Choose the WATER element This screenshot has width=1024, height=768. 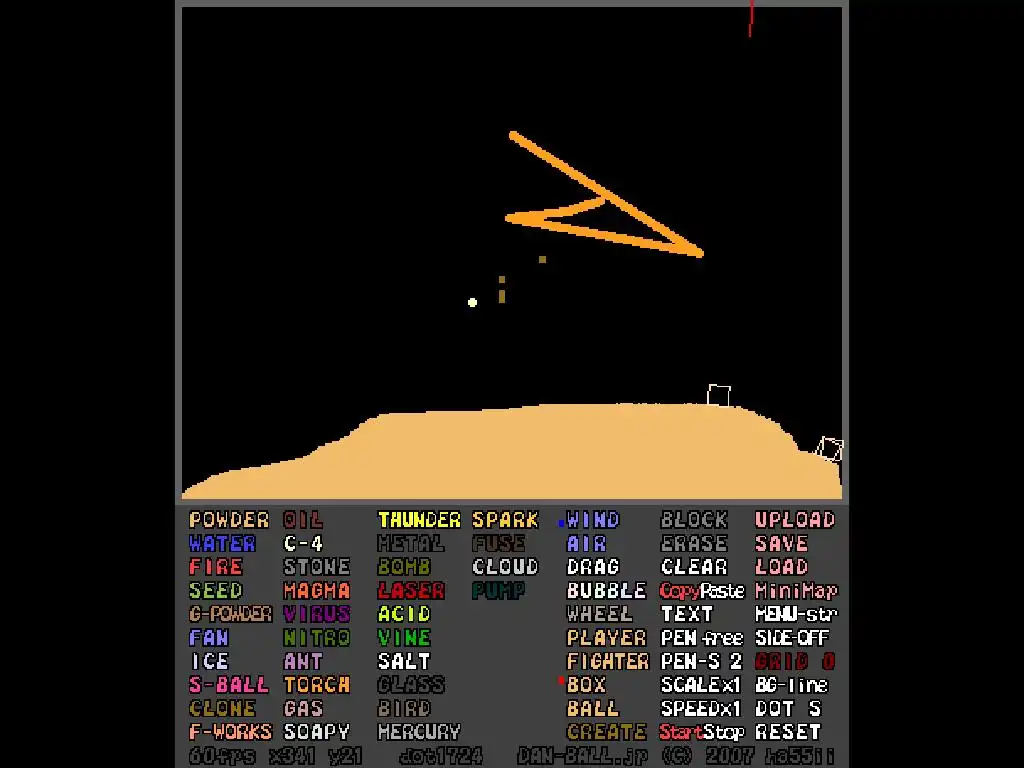222,544
